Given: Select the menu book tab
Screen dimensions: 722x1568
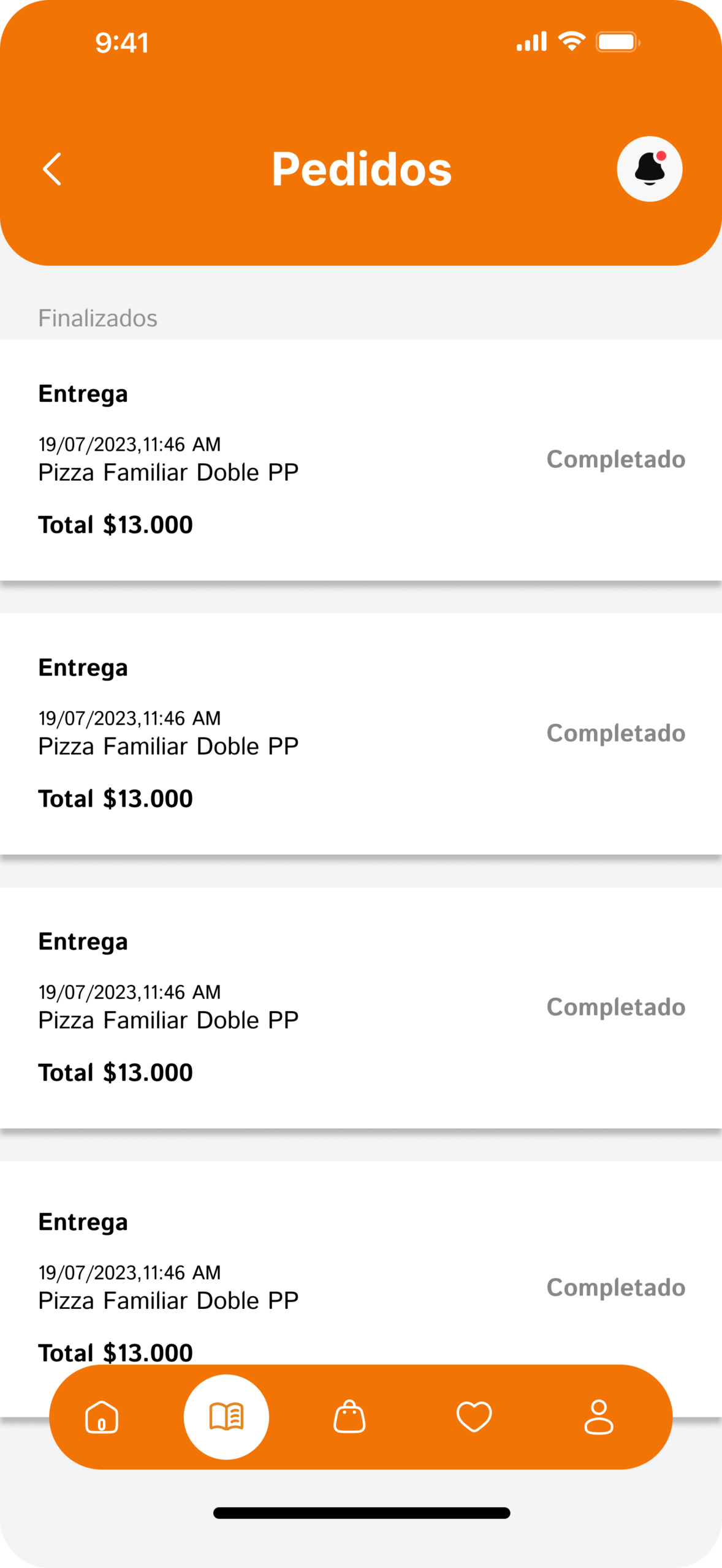Looking at the screenshot, I should 226,1417.
